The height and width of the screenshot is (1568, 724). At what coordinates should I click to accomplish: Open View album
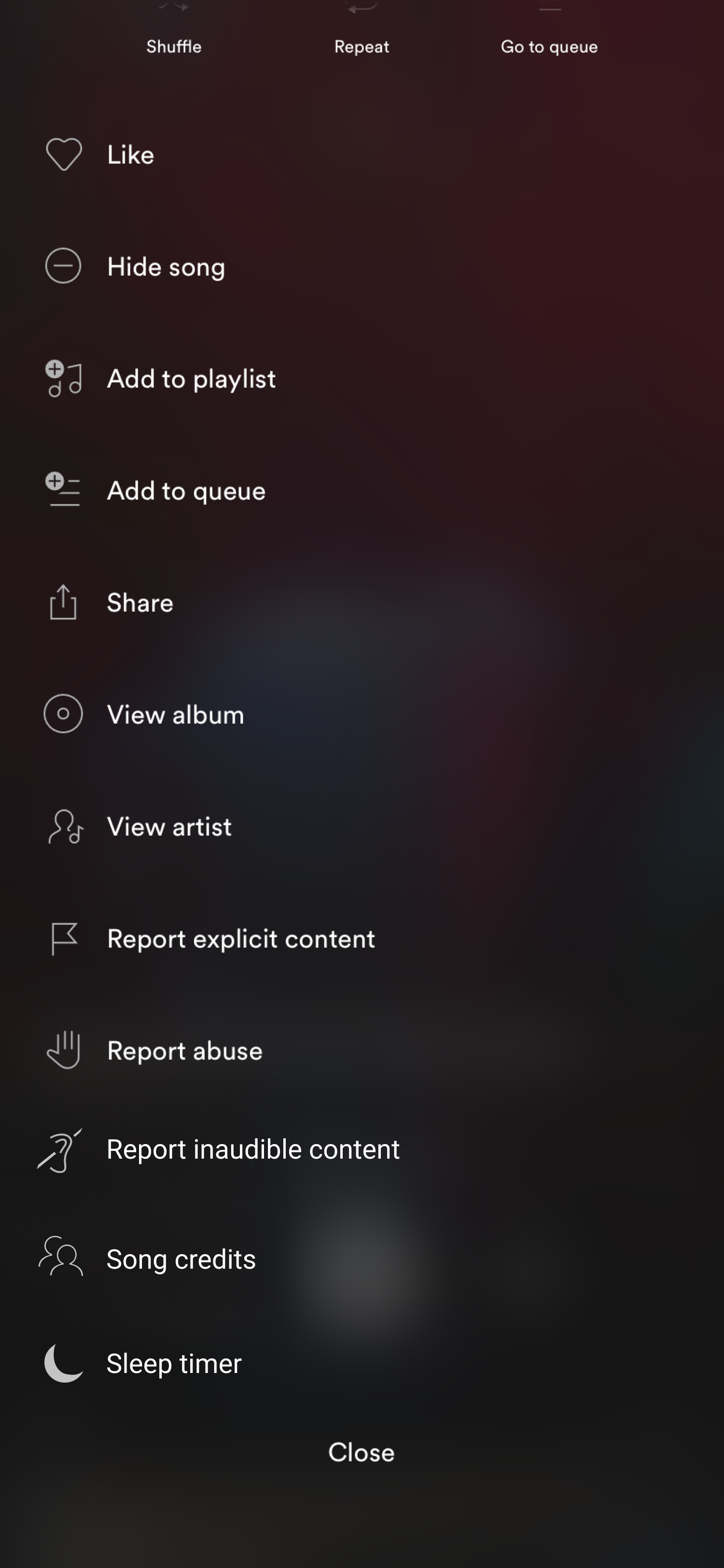coord(362,714)
